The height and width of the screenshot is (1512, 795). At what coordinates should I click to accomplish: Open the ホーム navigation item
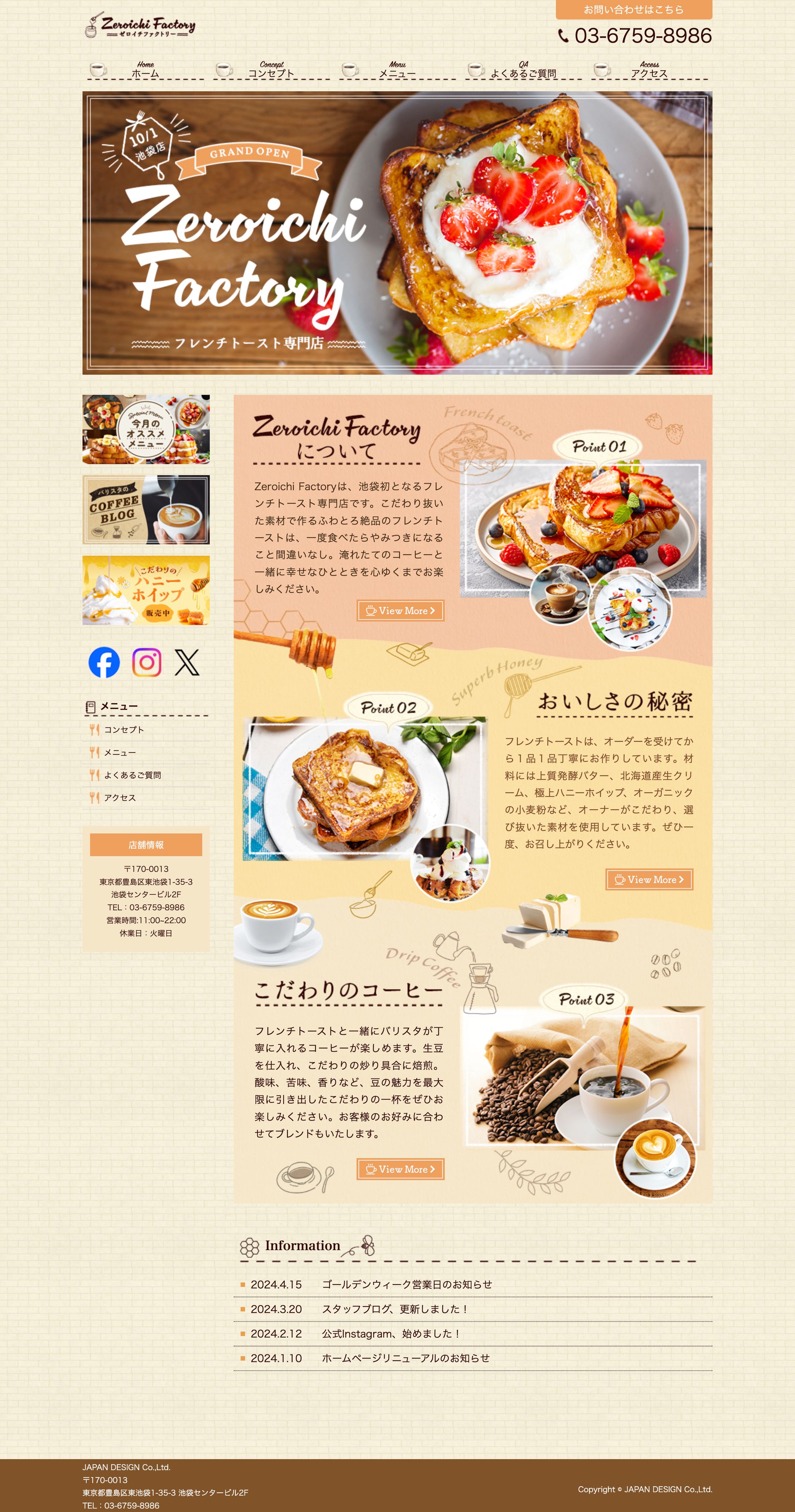tap(145, 70)
